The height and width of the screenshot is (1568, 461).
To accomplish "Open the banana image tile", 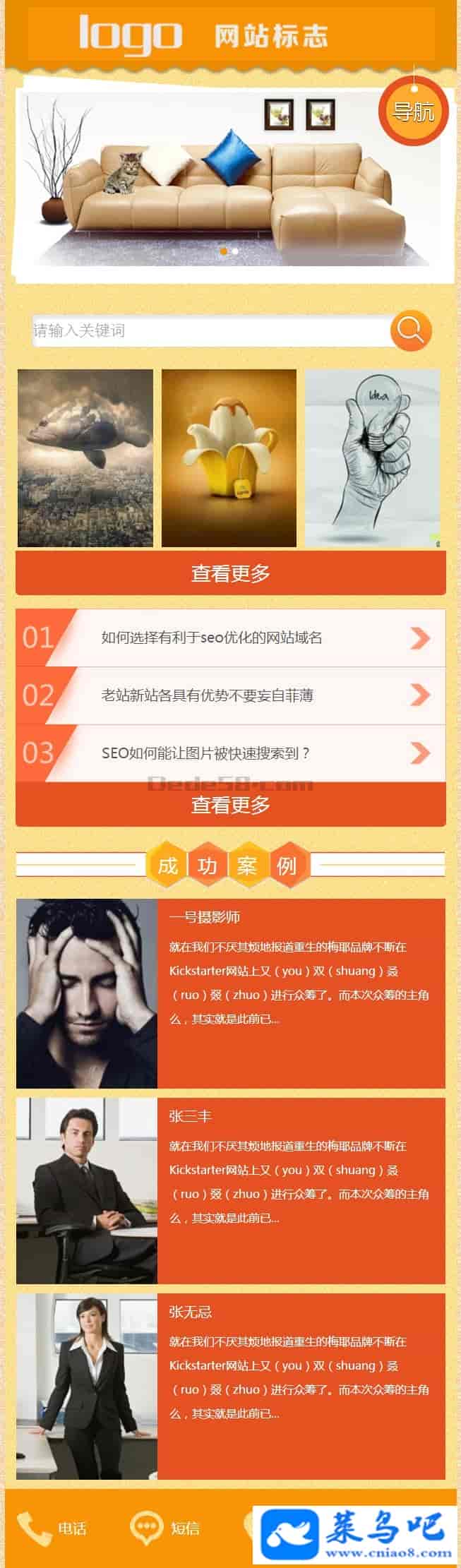I will 229,457.
